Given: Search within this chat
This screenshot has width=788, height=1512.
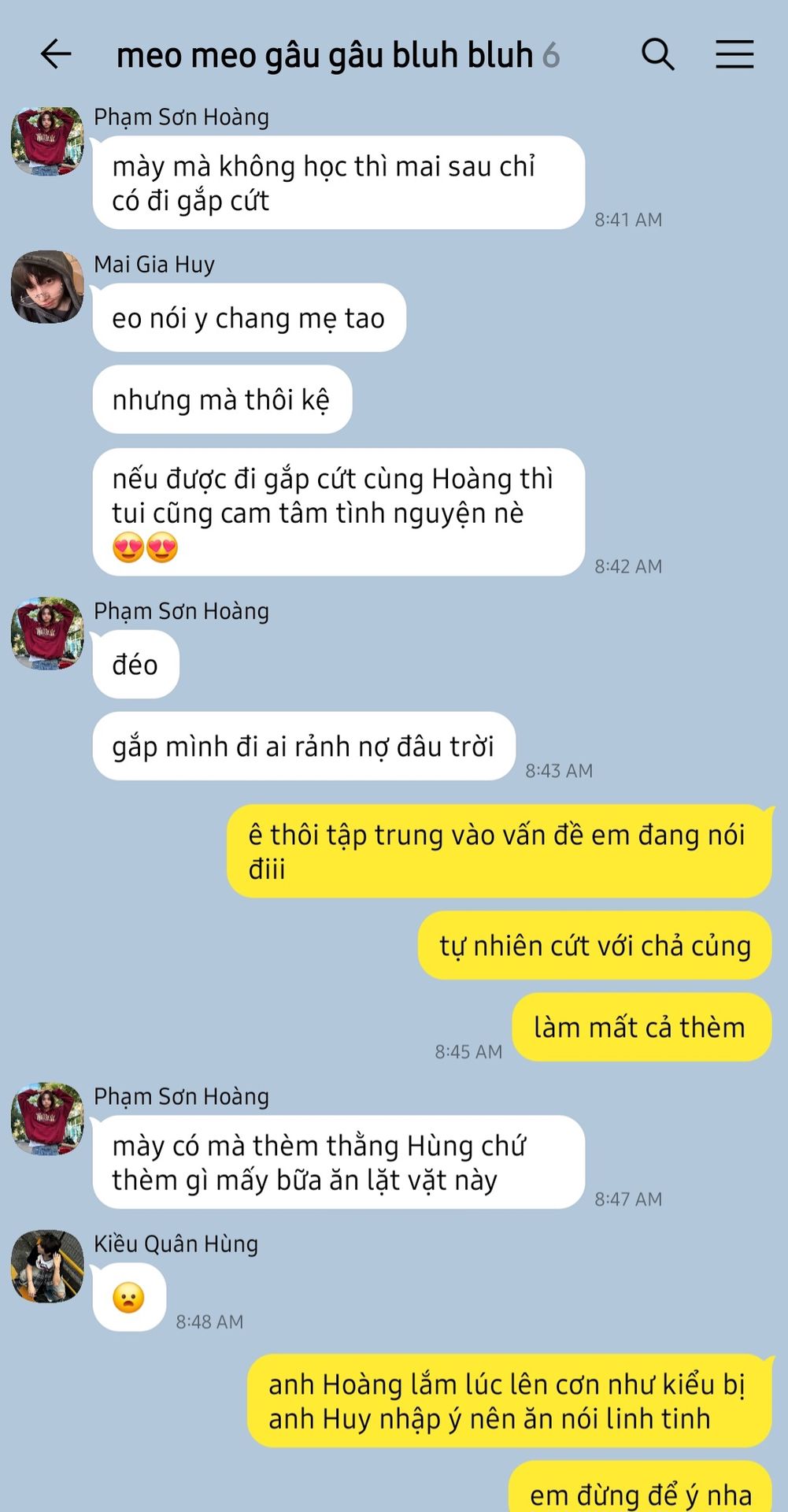Looking at the screenshot, I should point(658,54).
